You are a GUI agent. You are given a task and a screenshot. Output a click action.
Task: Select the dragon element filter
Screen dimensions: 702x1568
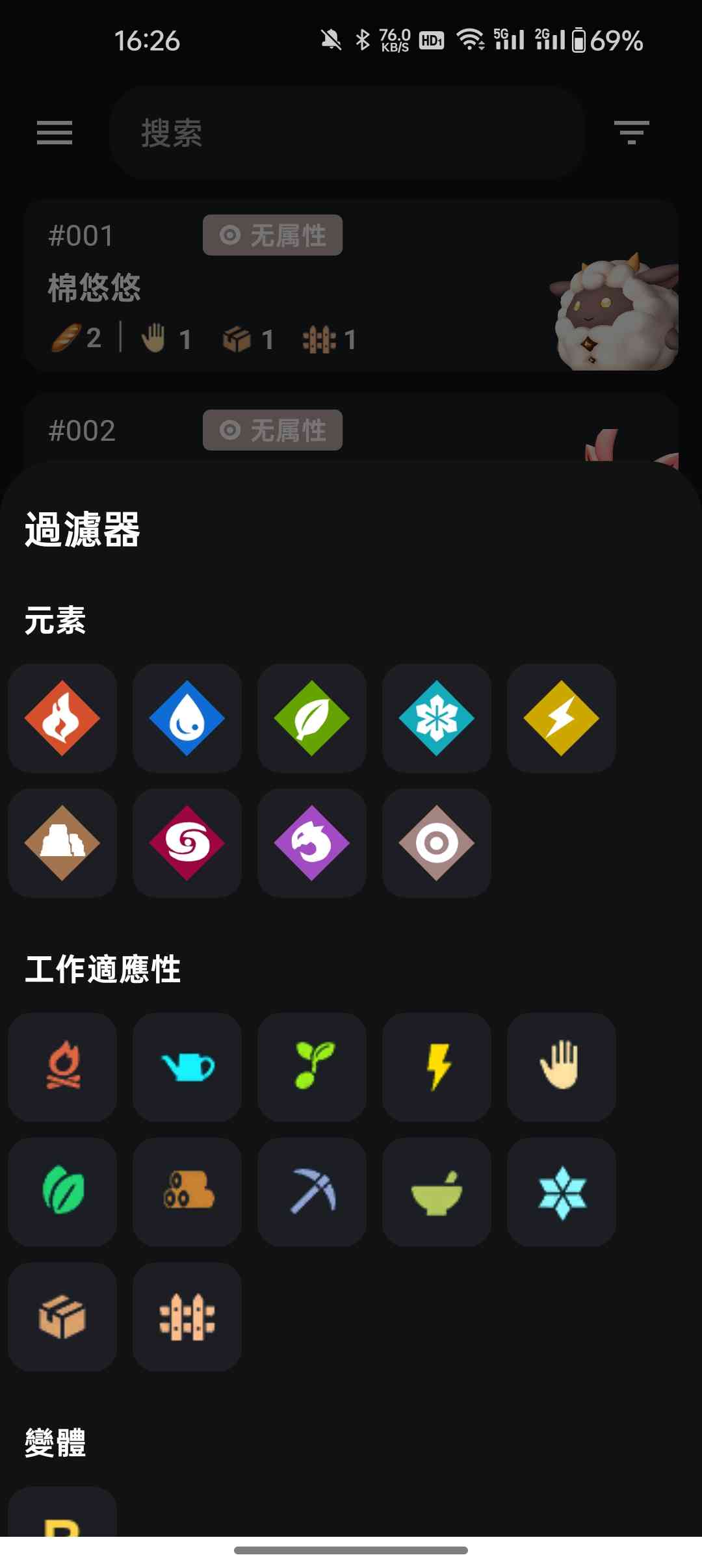pos(312,843)
